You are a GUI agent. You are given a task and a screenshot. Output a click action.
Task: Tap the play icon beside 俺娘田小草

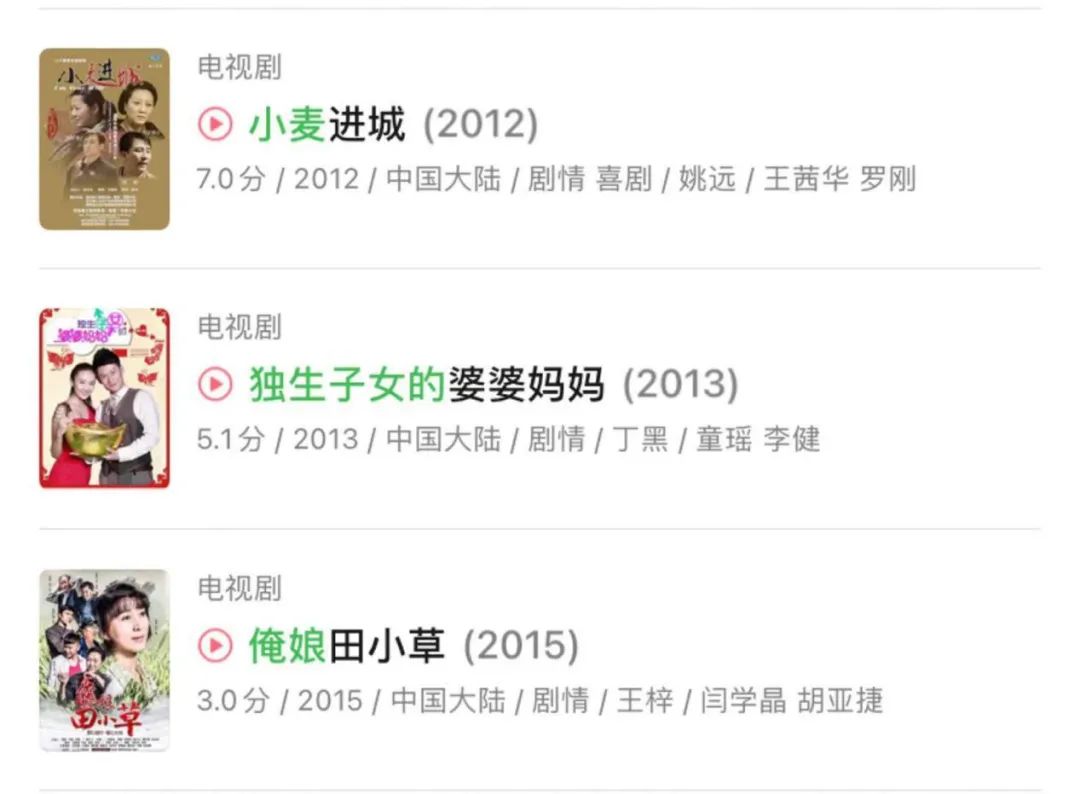pyautogui.click(x=215, y=646)
